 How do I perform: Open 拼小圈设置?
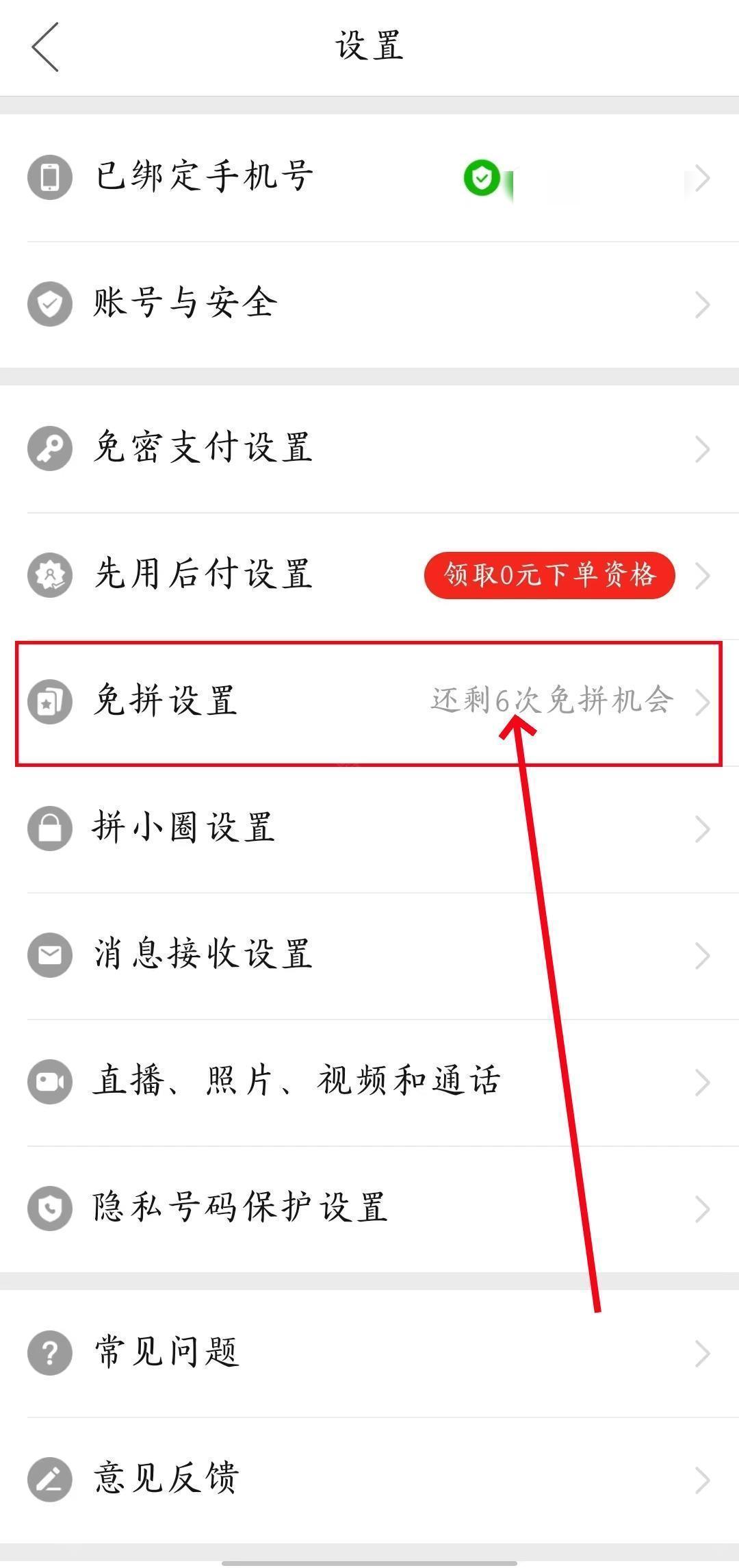pos(185,829)
